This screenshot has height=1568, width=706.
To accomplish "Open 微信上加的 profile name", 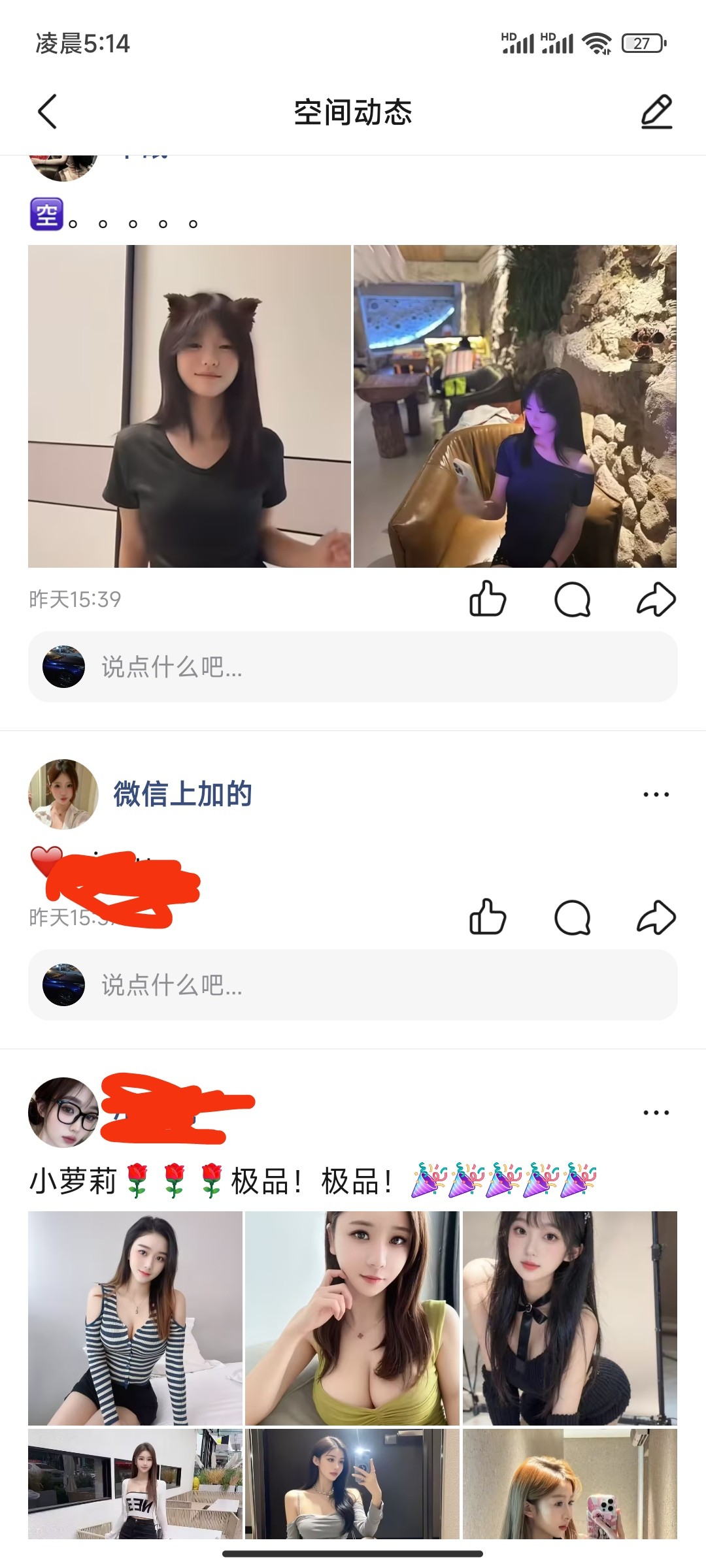I will [x=183, y=794].
